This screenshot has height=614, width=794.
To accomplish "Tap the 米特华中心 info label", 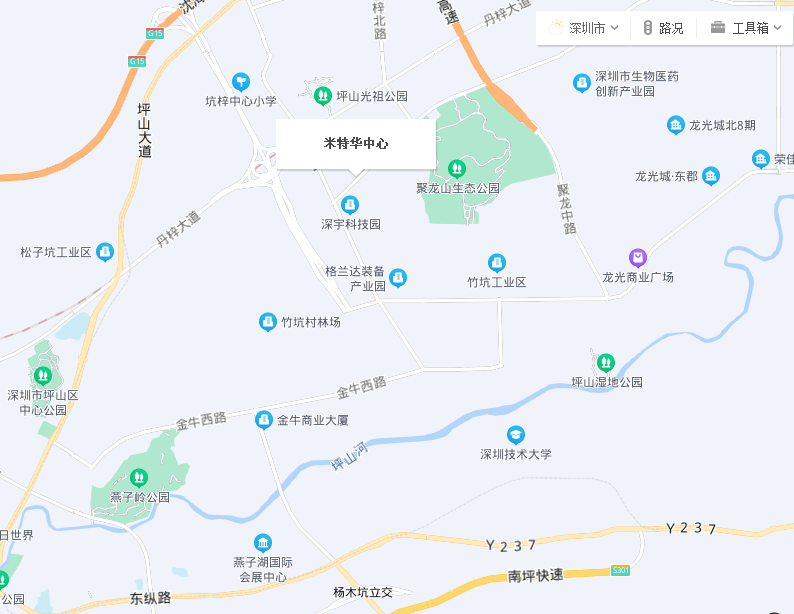I will 355,144.
